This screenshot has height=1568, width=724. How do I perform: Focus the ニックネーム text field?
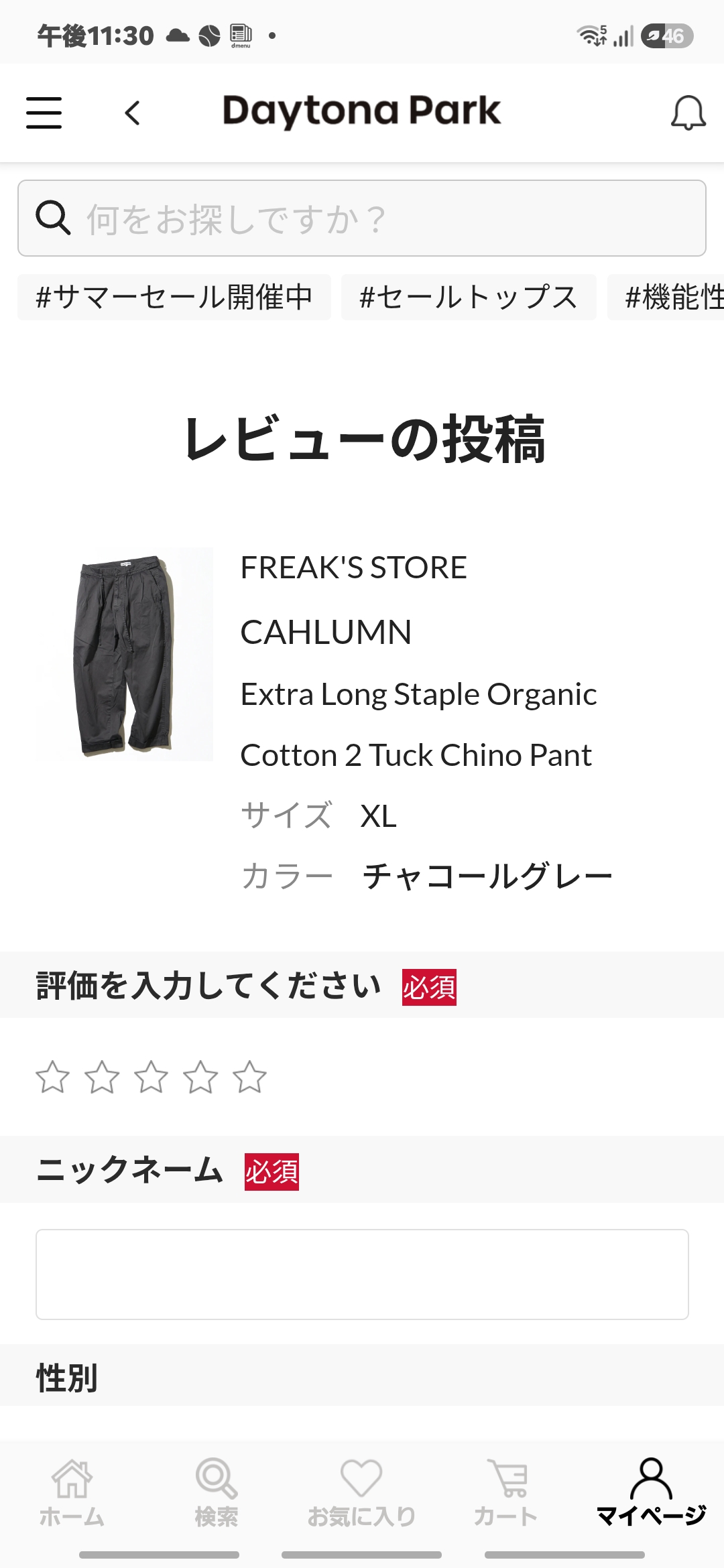pos(362,1274)
